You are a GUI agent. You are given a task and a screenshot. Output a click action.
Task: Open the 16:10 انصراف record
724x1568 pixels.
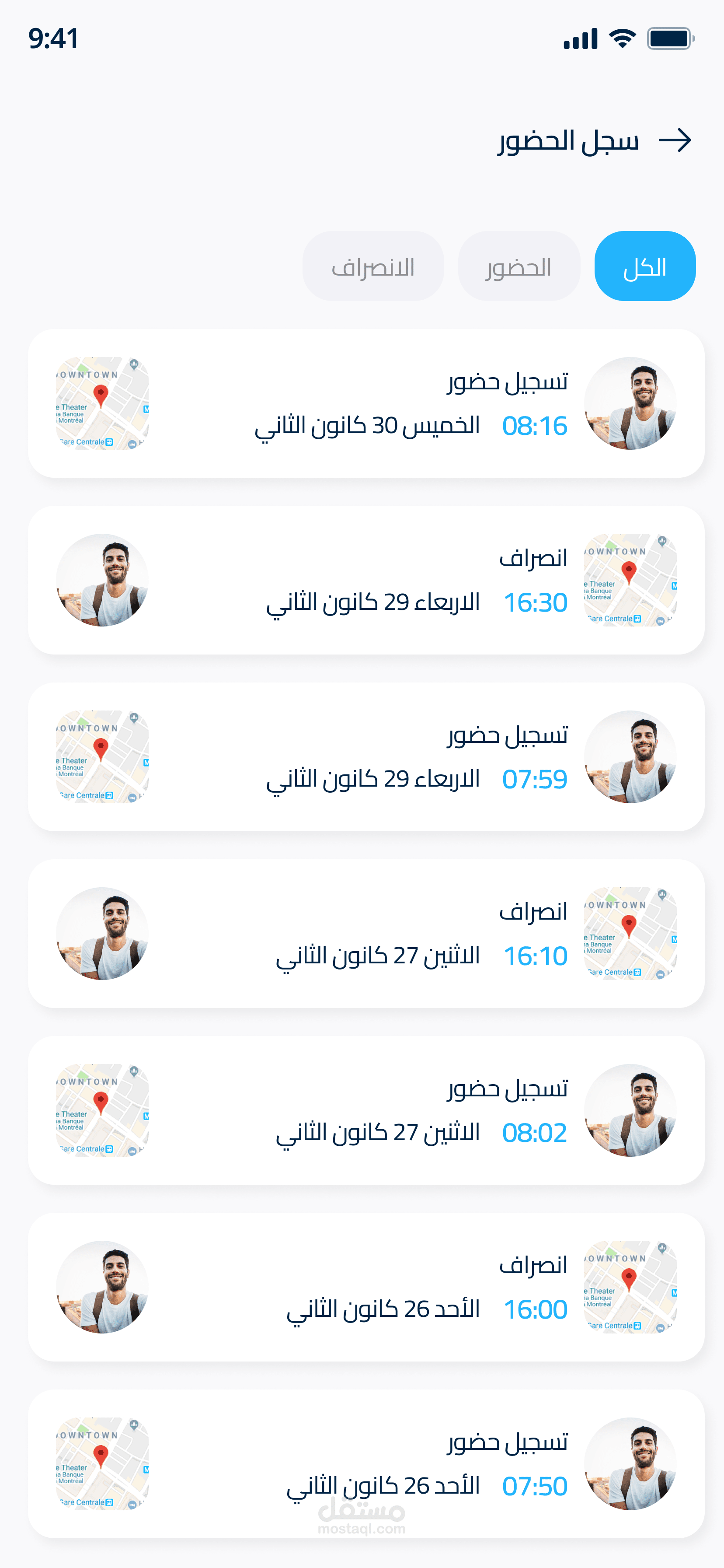366,934
